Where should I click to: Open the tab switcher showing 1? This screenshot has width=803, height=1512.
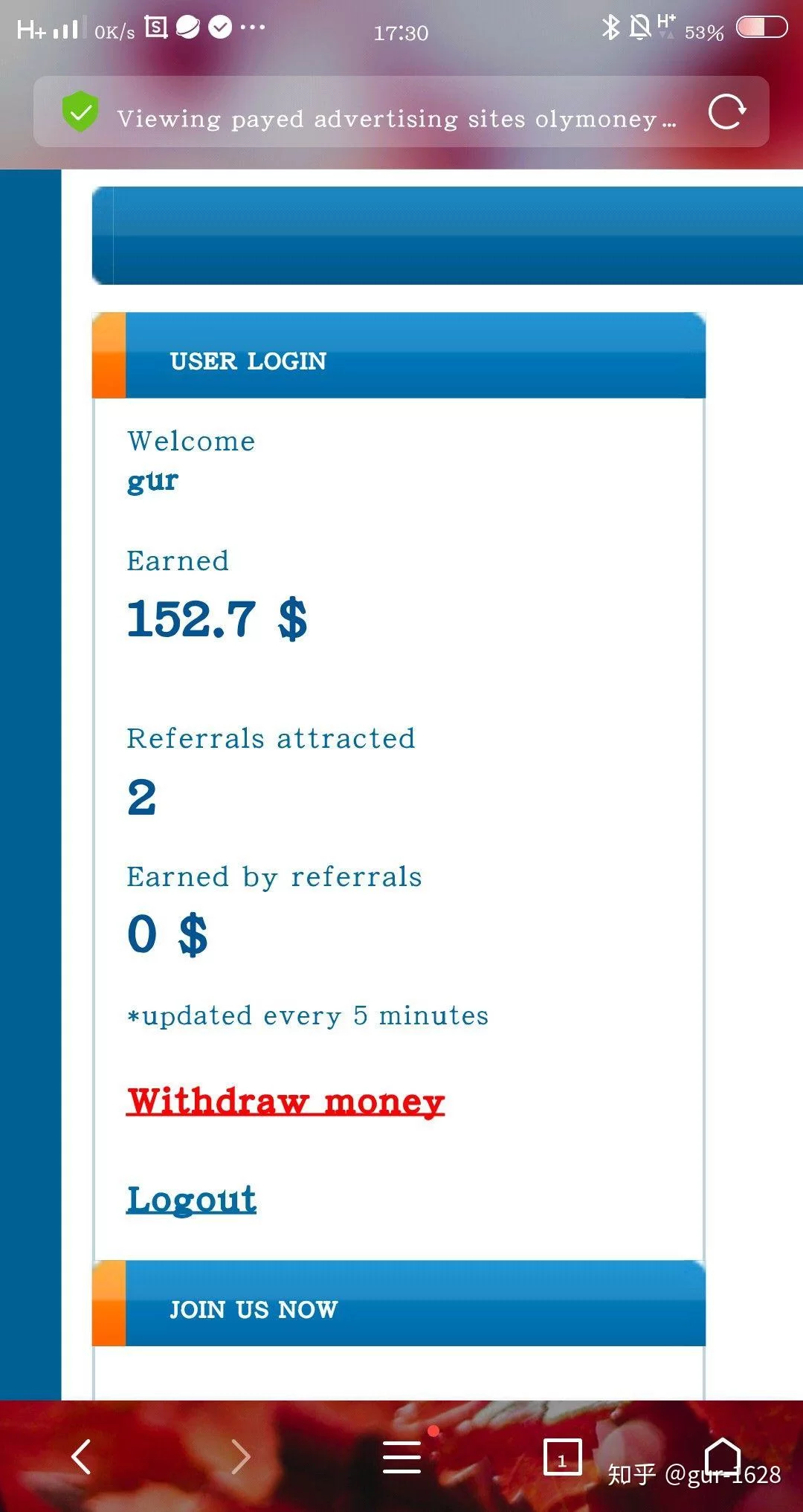562,1457
